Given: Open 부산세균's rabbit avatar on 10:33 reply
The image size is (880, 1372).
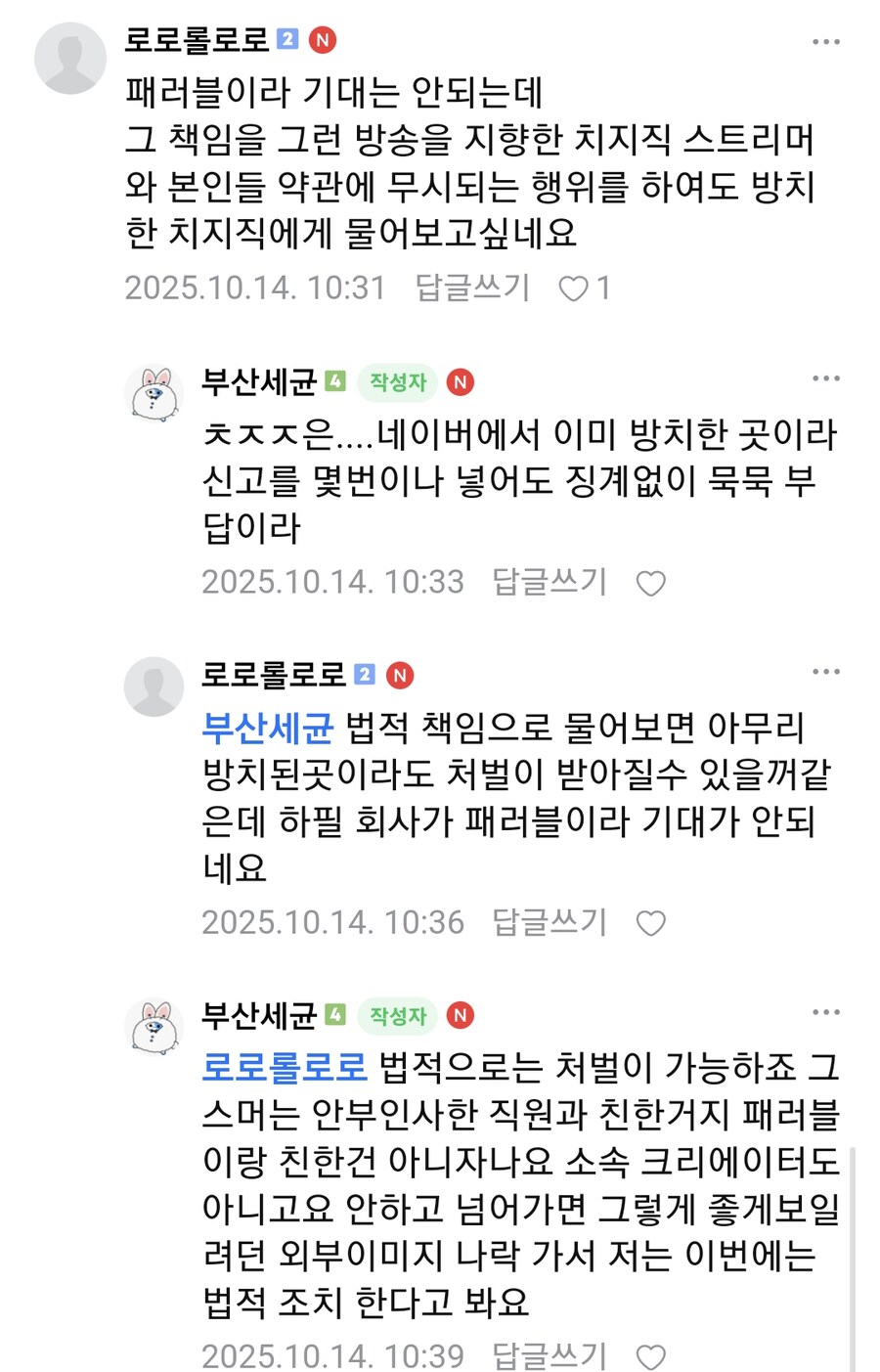Looking at the screenshot, I should 154,395.
